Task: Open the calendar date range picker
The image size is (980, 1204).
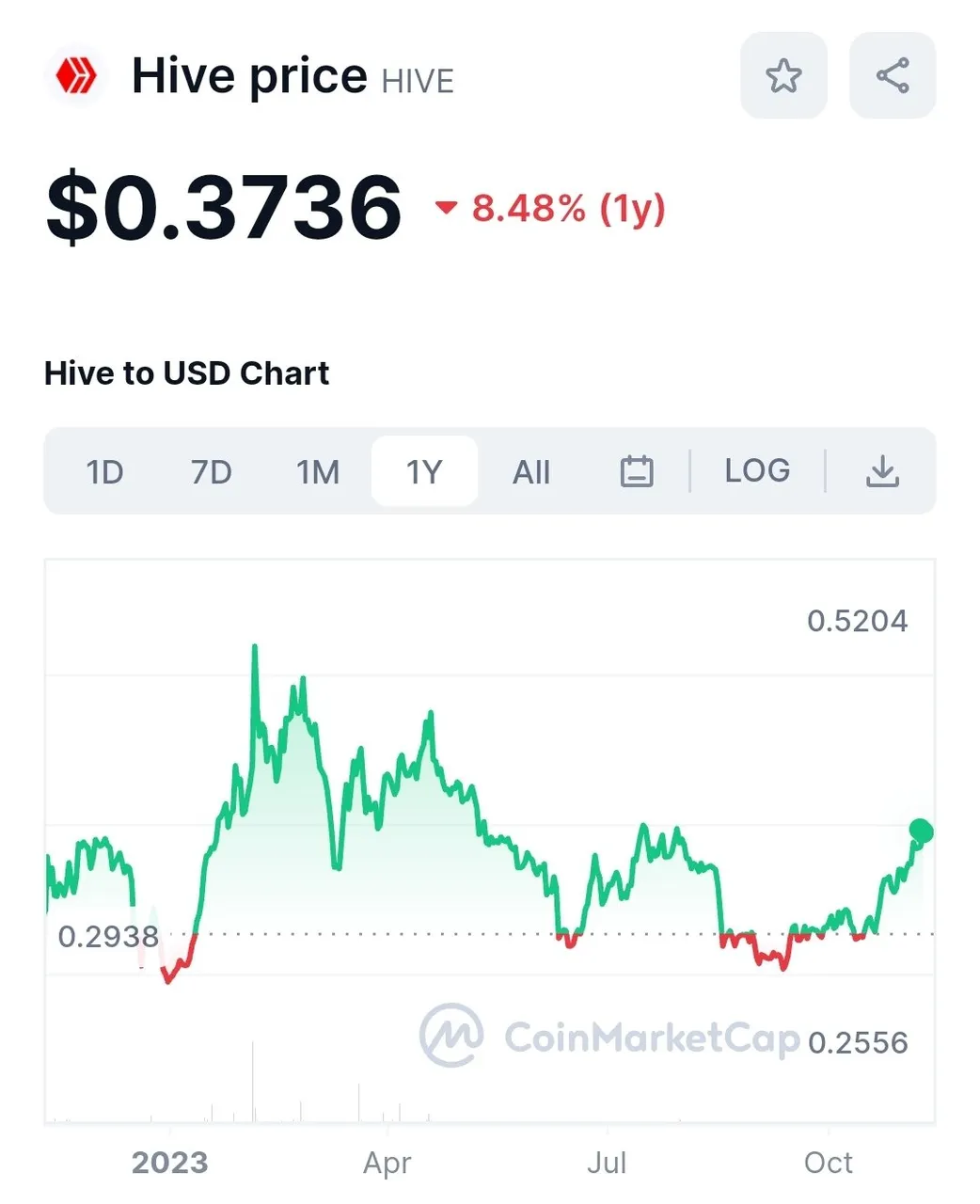Action: [637, 471]
